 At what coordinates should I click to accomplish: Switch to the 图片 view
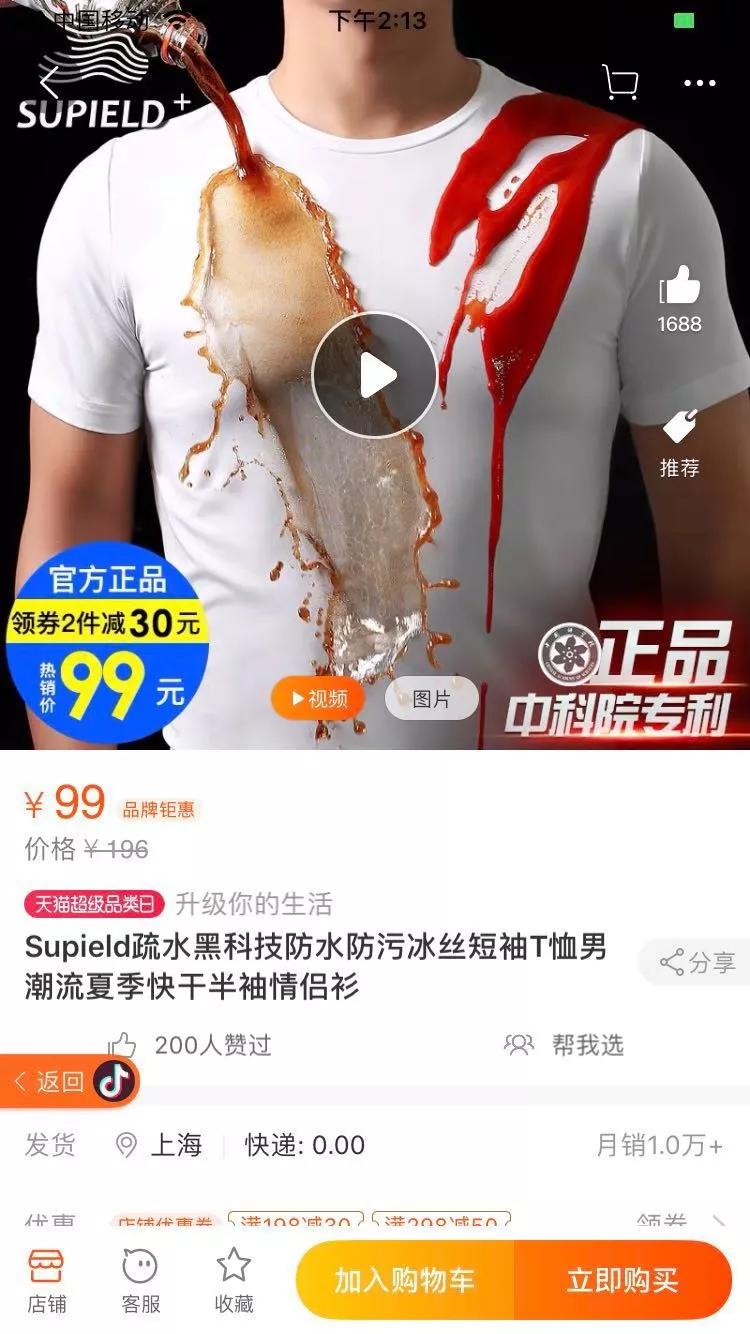coord(431,699)
